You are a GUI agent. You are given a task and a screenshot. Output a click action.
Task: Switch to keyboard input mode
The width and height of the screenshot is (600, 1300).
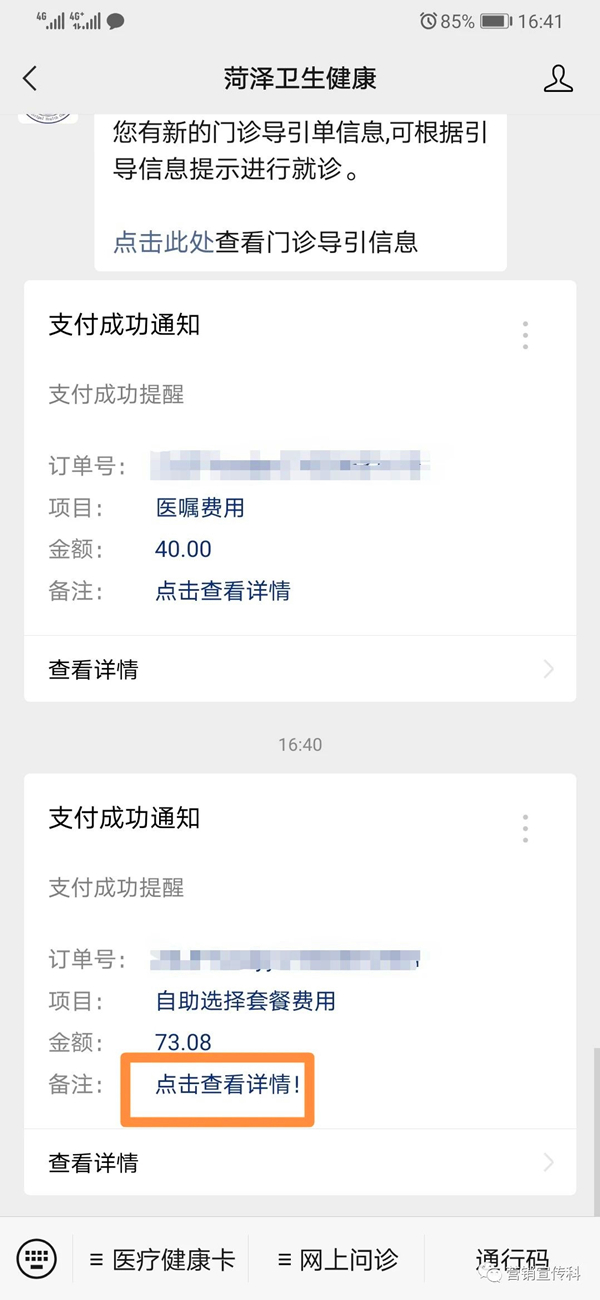[x=37, y=1258]
